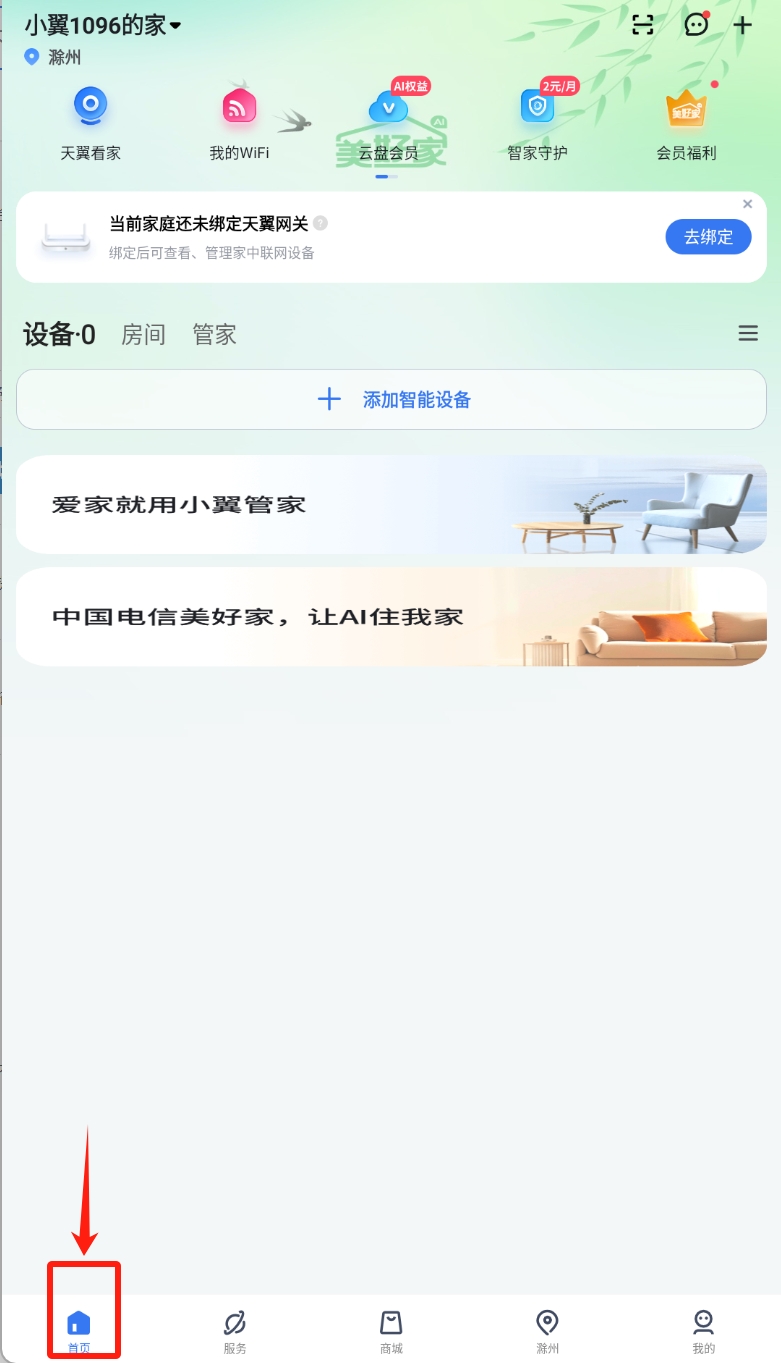The image size is (781, 1363).
Task: Switch to the 房间 tab
Action: click(143, 334)
